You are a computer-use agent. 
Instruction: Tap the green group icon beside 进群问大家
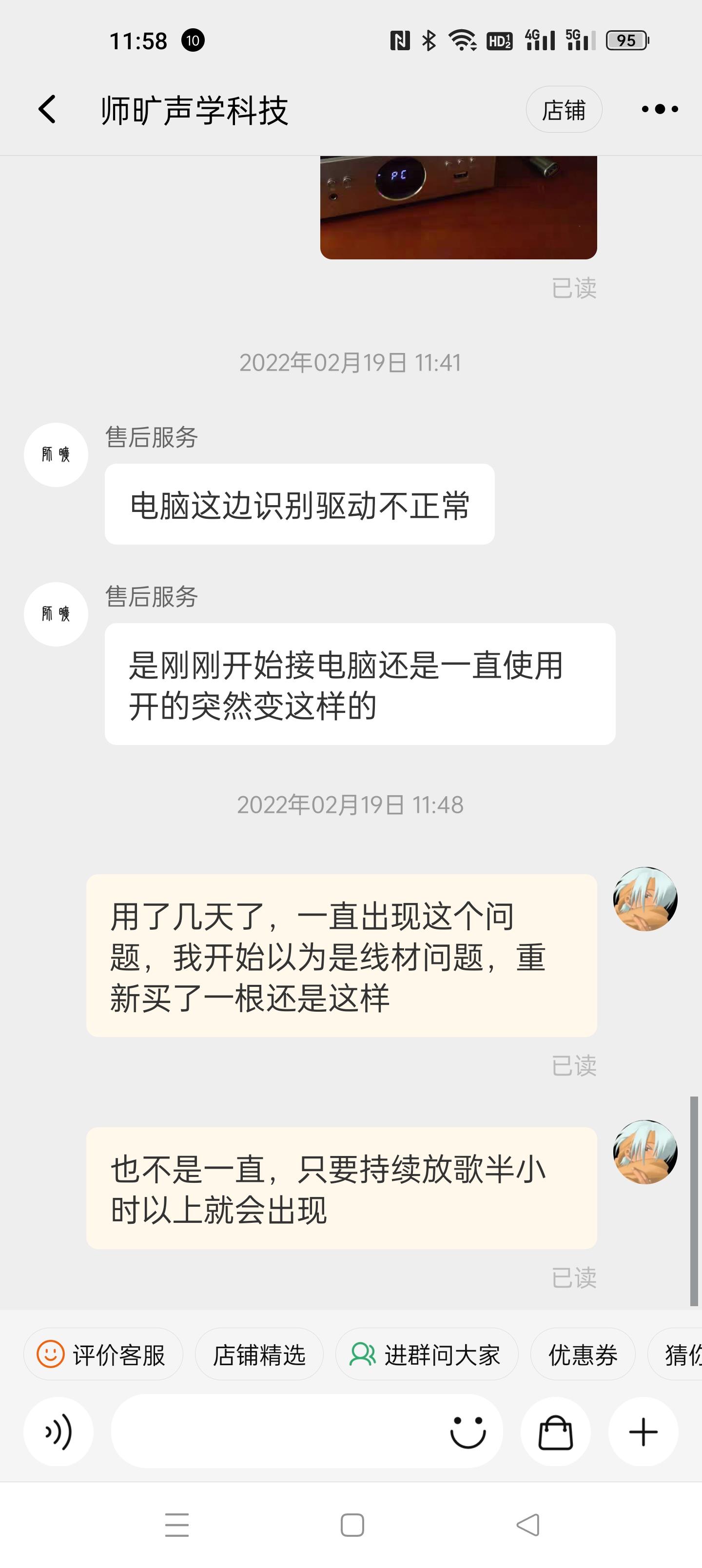(x=362, y=1354)
